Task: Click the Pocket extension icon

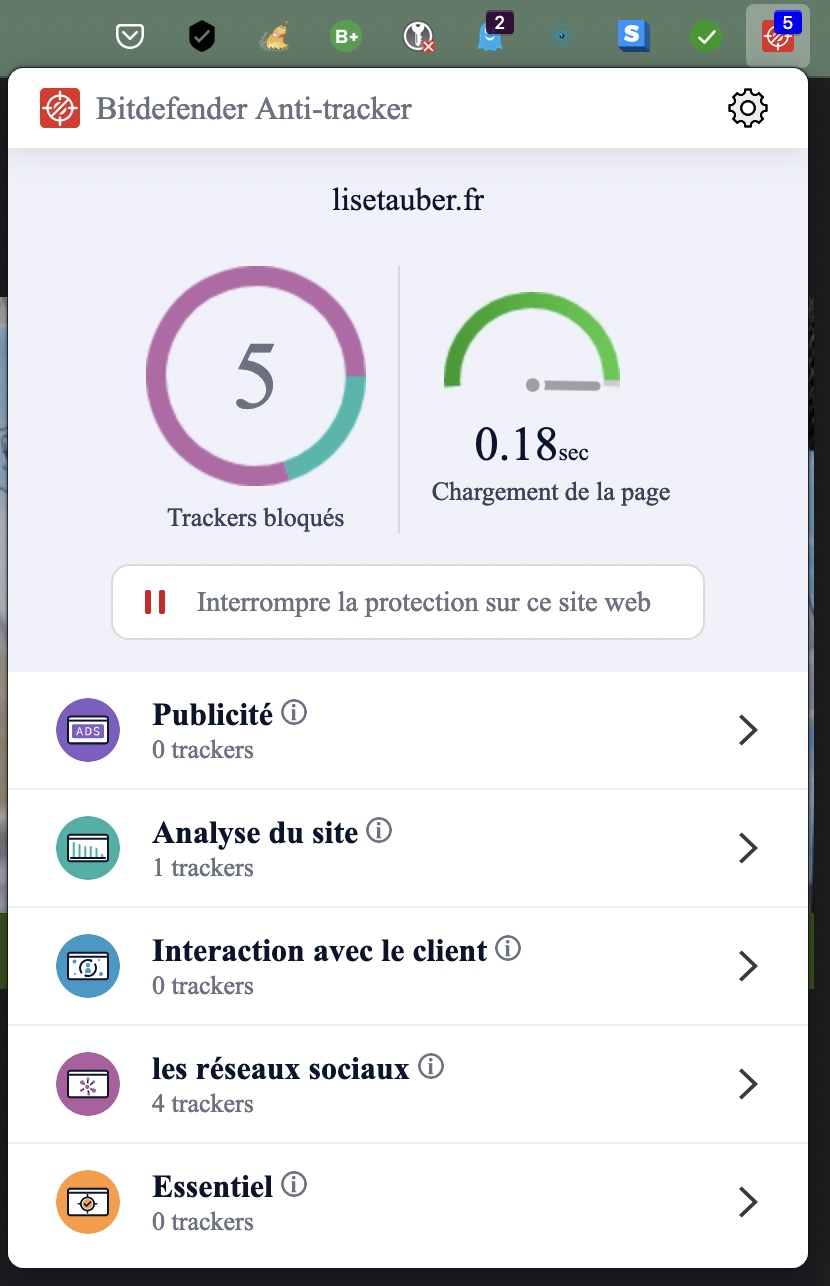Action: point(130,37)
